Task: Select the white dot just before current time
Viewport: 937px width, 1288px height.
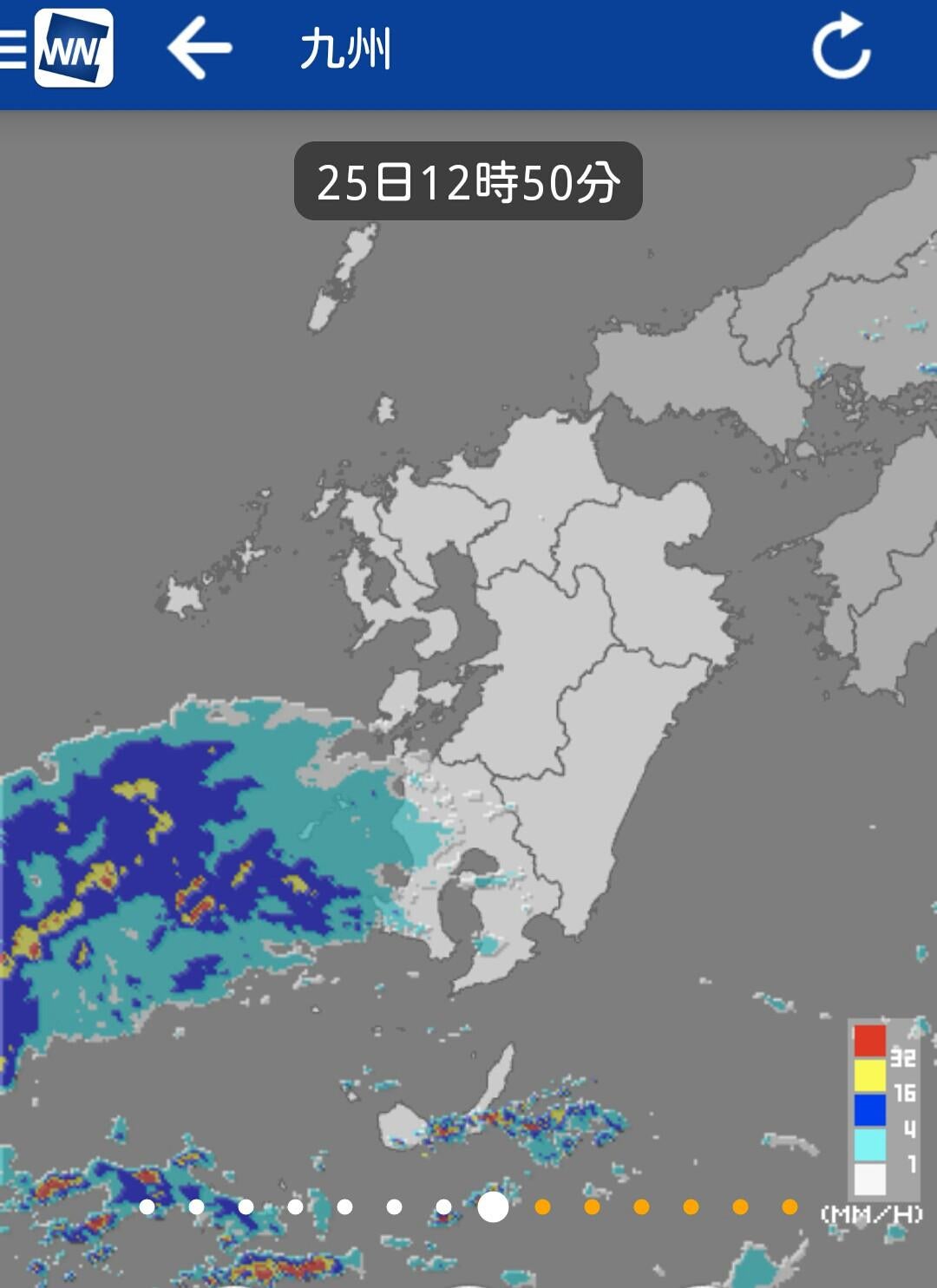Action: pyautogui.click(x=443, y=1206)
